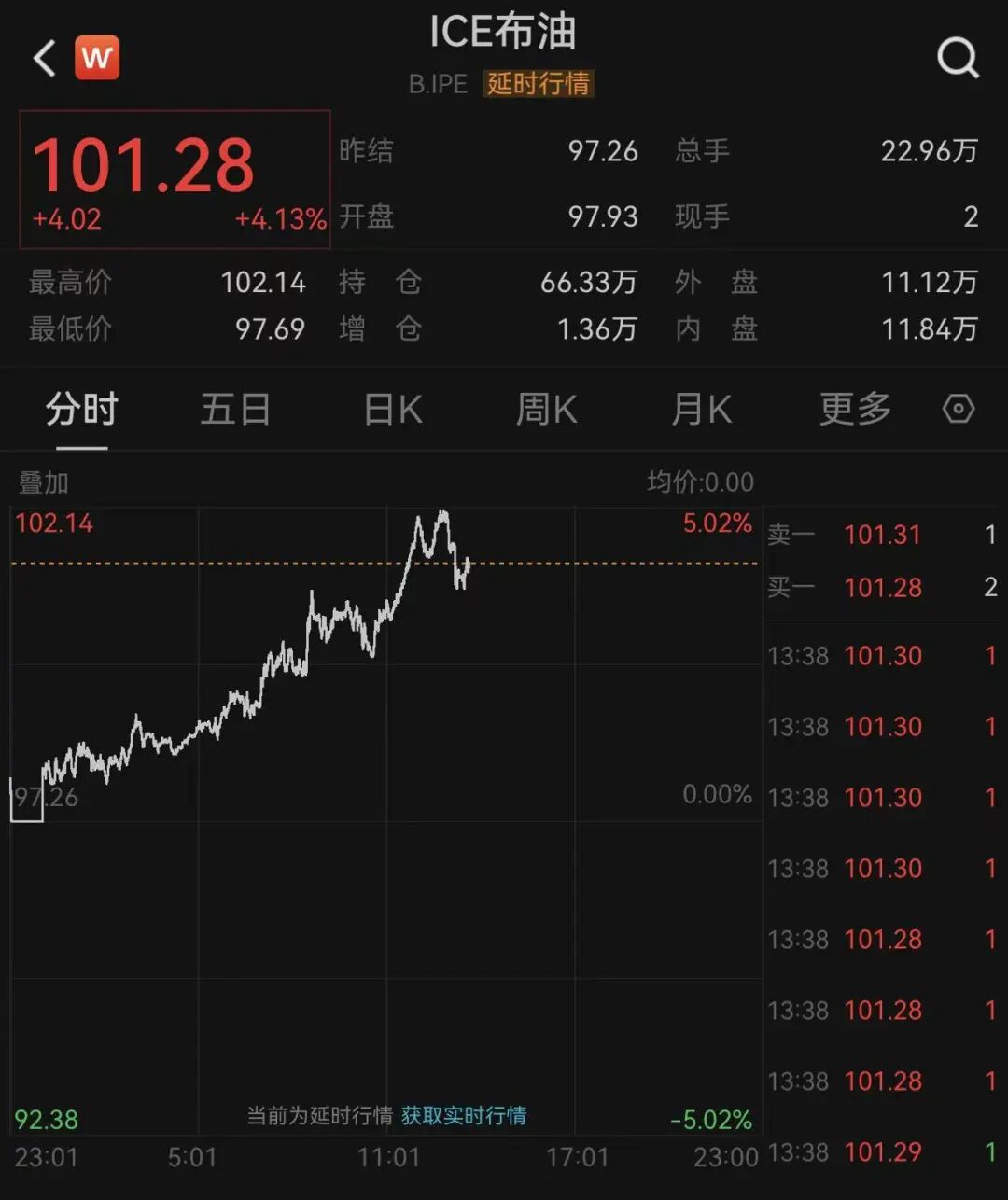The image size is (1008, 1200).
Task: Open chart settings hexagon icon
Action: coord(959,410)
